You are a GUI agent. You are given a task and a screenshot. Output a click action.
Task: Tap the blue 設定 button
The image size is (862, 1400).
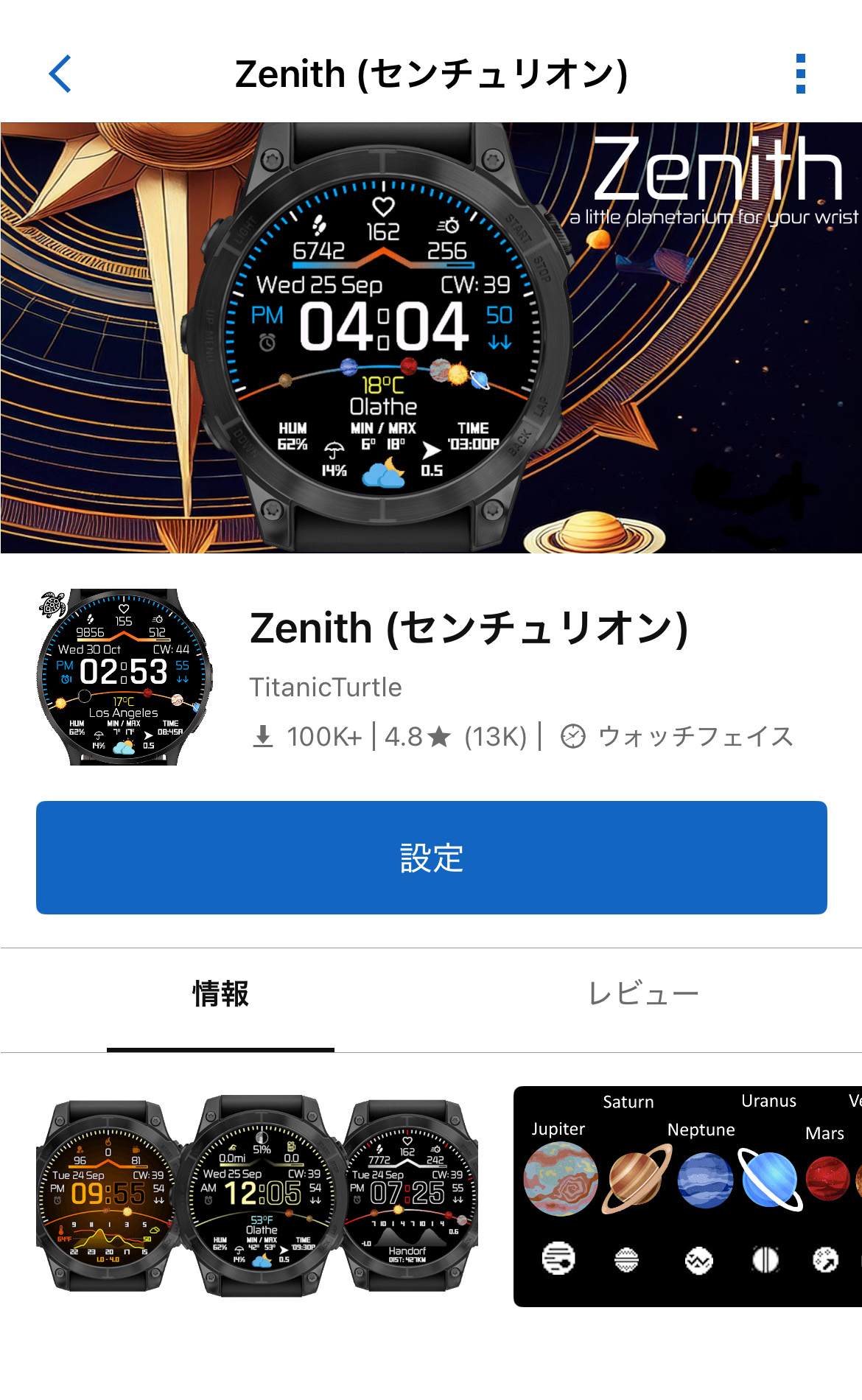tap(431, 858)
